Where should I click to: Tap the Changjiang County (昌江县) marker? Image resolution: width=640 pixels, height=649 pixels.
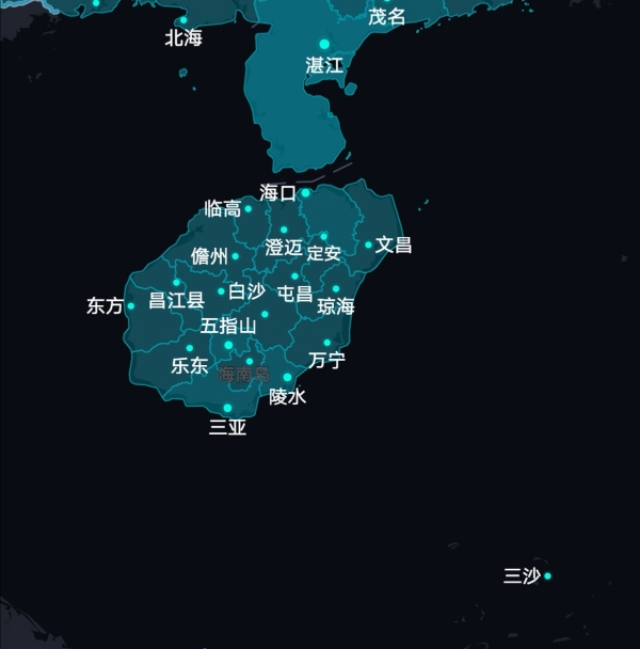click(x=177, y=282)
